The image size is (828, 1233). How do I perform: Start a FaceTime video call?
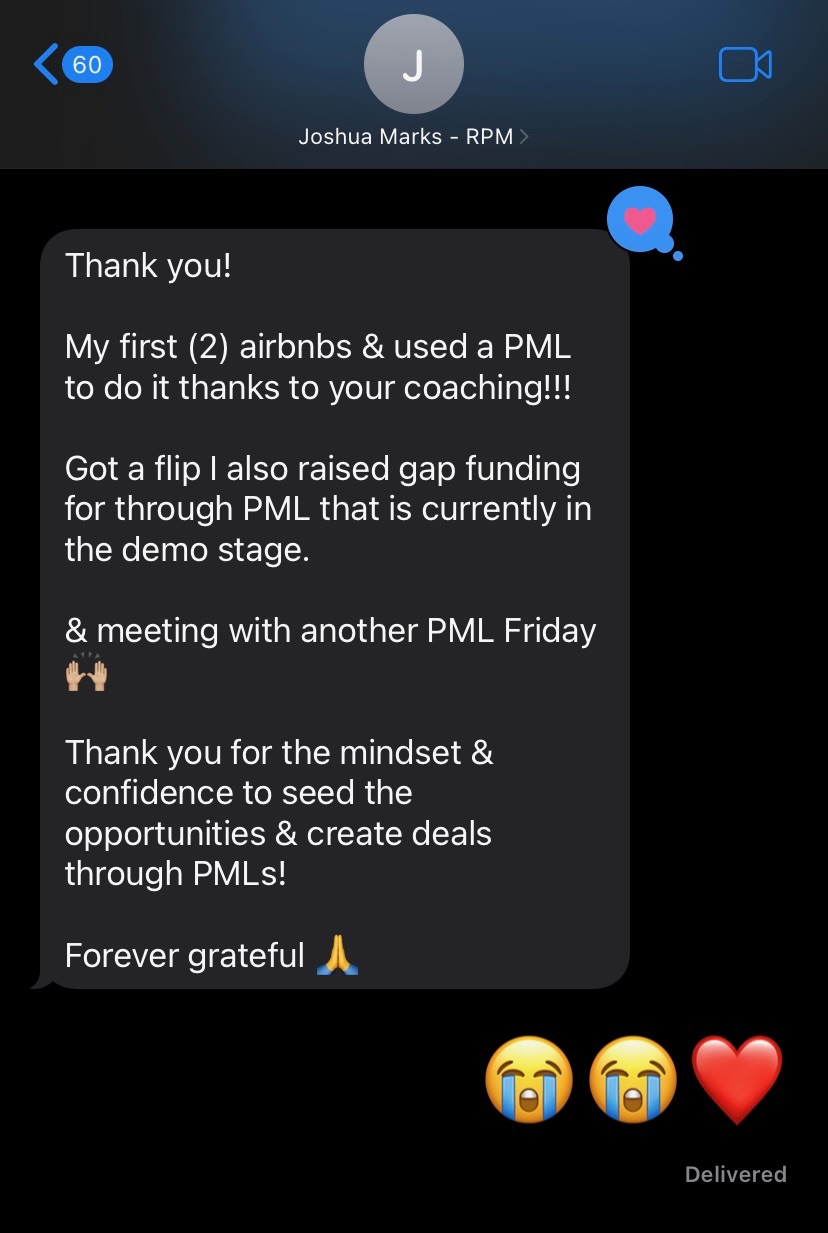point(745,66)
